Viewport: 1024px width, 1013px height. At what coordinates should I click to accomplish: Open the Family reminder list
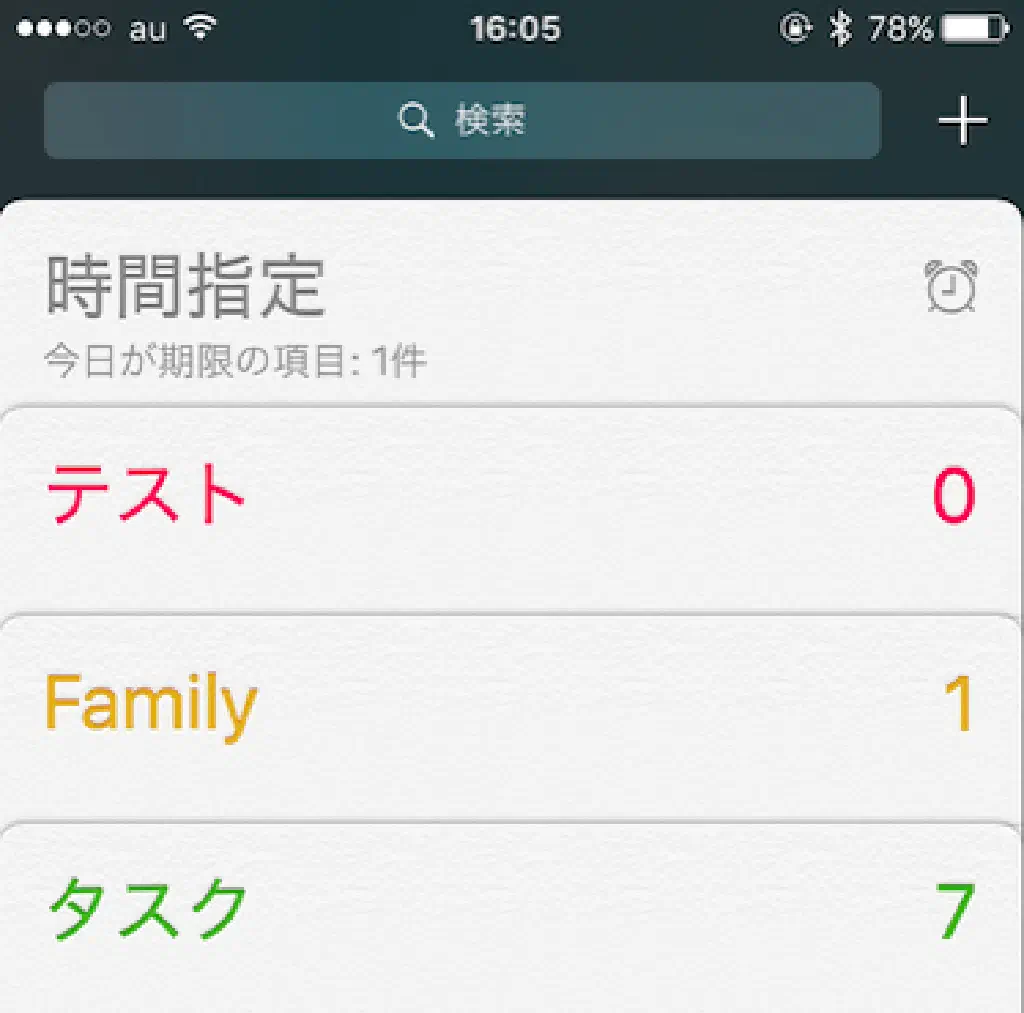[151, 705]
